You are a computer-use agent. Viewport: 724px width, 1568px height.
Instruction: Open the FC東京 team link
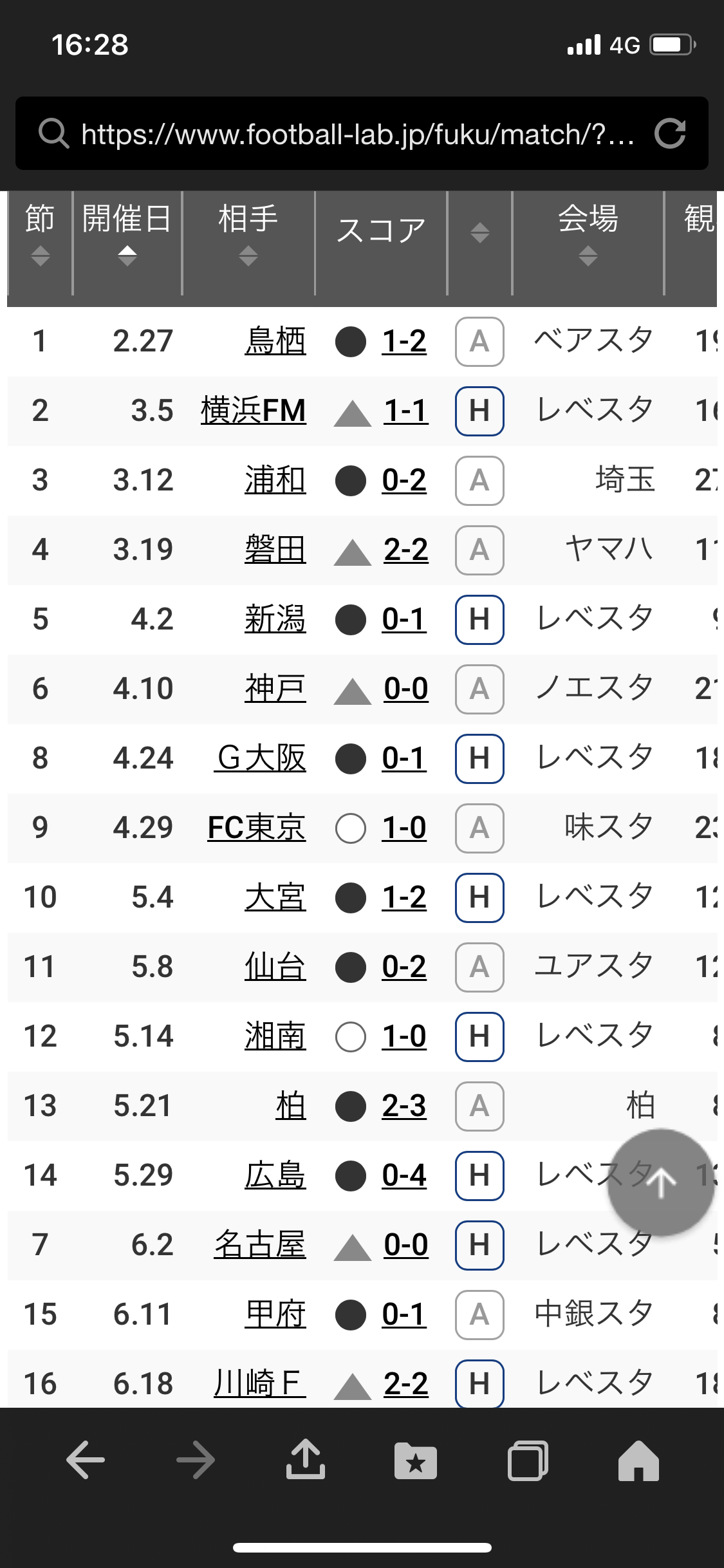point(256,828)
